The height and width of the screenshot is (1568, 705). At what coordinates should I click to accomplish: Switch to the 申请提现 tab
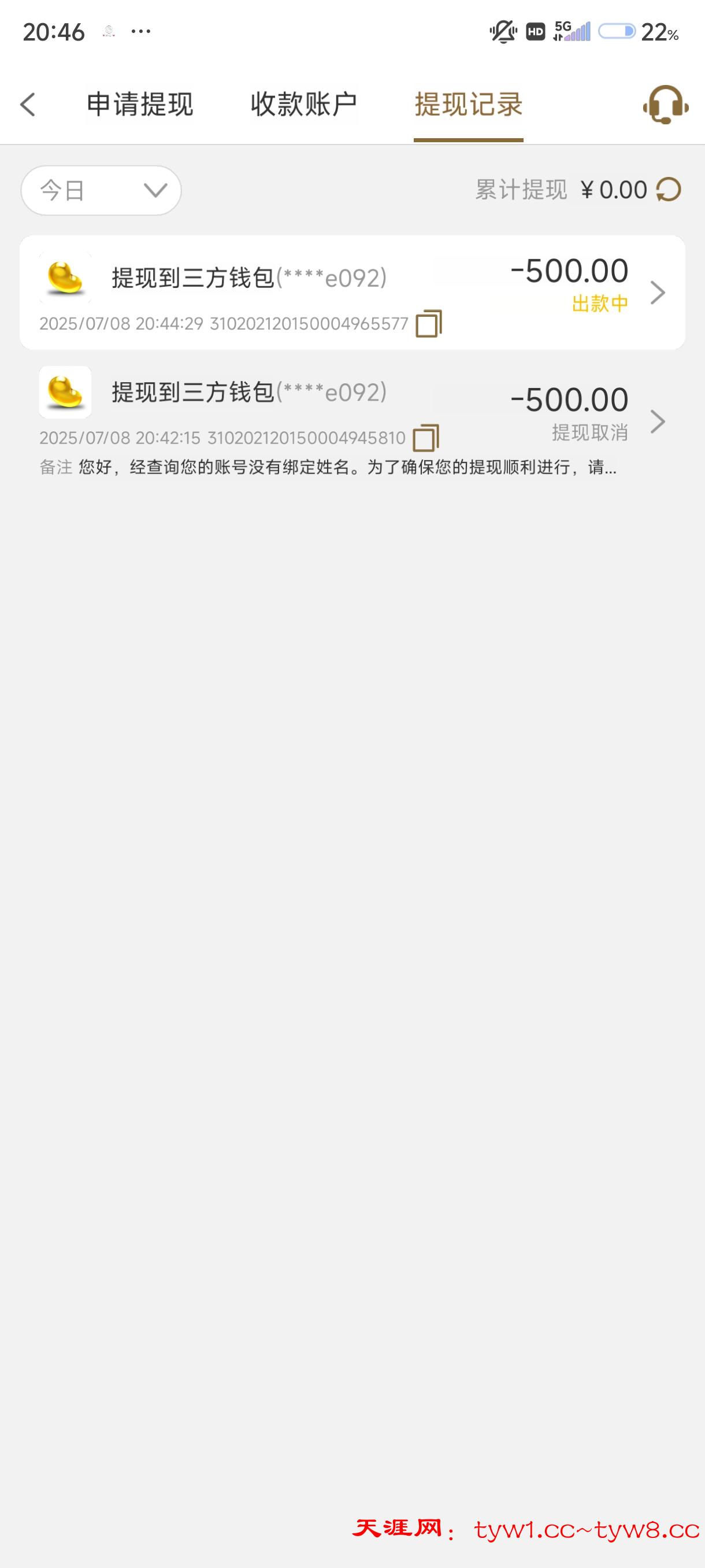click(140, 104)
